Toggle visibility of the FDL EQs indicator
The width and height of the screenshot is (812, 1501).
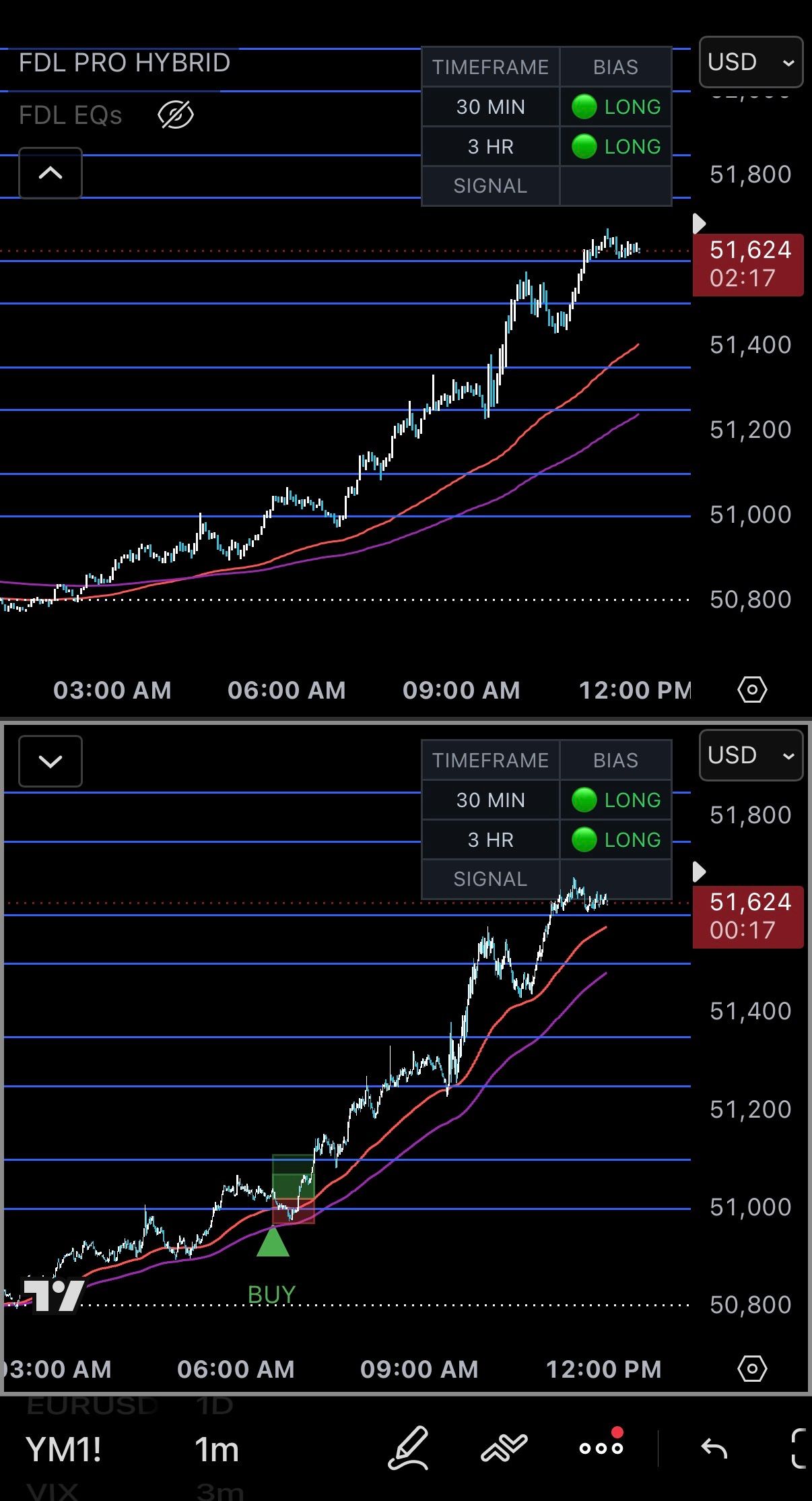pos(176,115)
